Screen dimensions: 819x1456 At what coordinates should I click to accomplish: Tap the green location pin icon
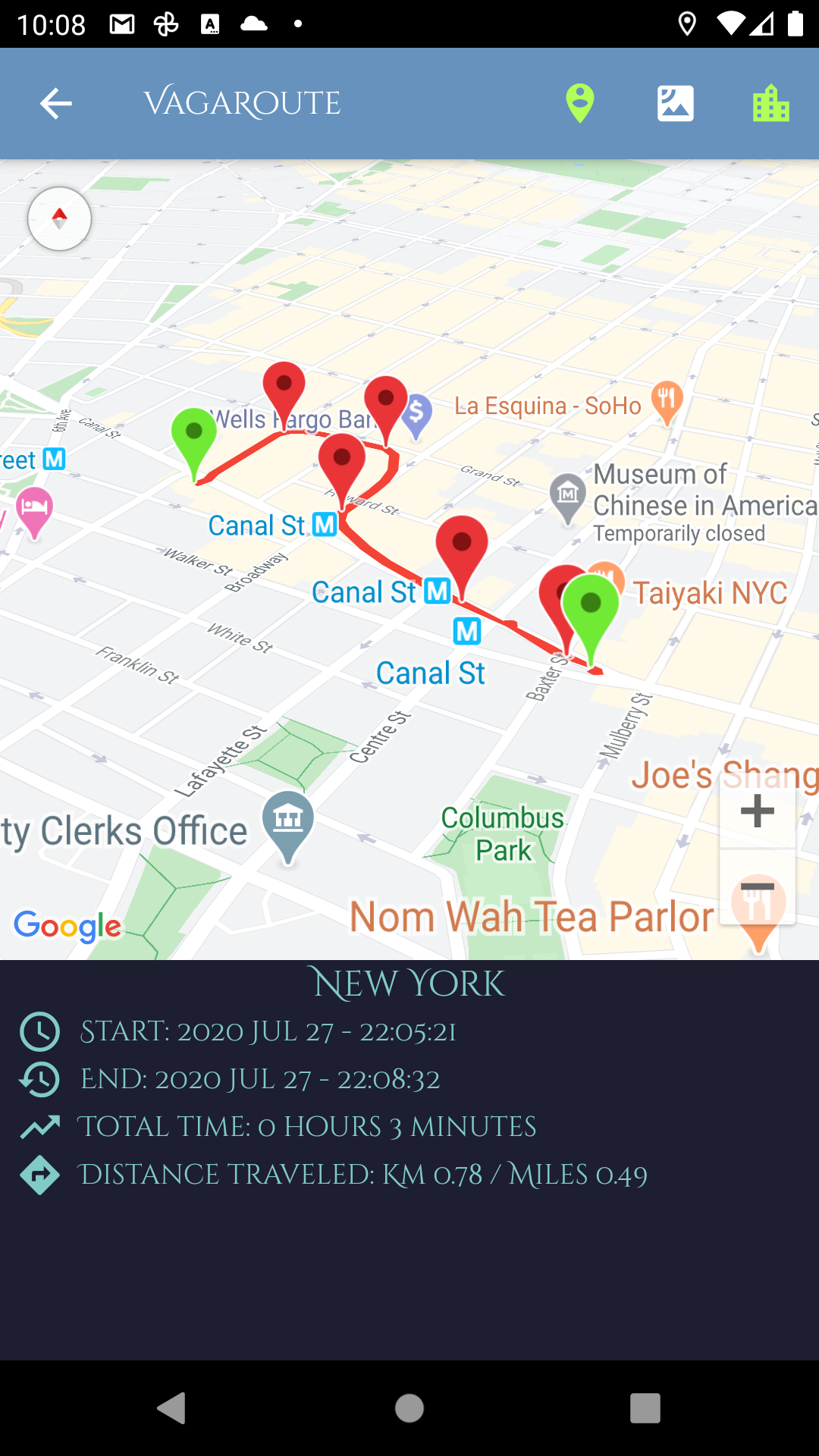(x=580, y=103)
